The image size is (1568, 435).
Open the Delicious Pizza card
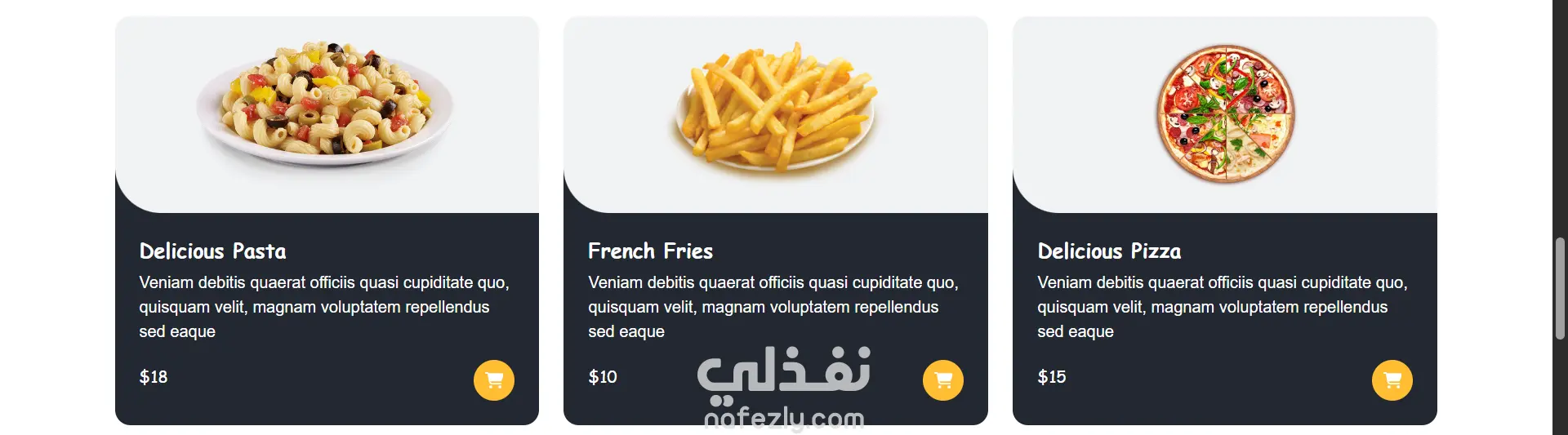tap(1108, 251)
